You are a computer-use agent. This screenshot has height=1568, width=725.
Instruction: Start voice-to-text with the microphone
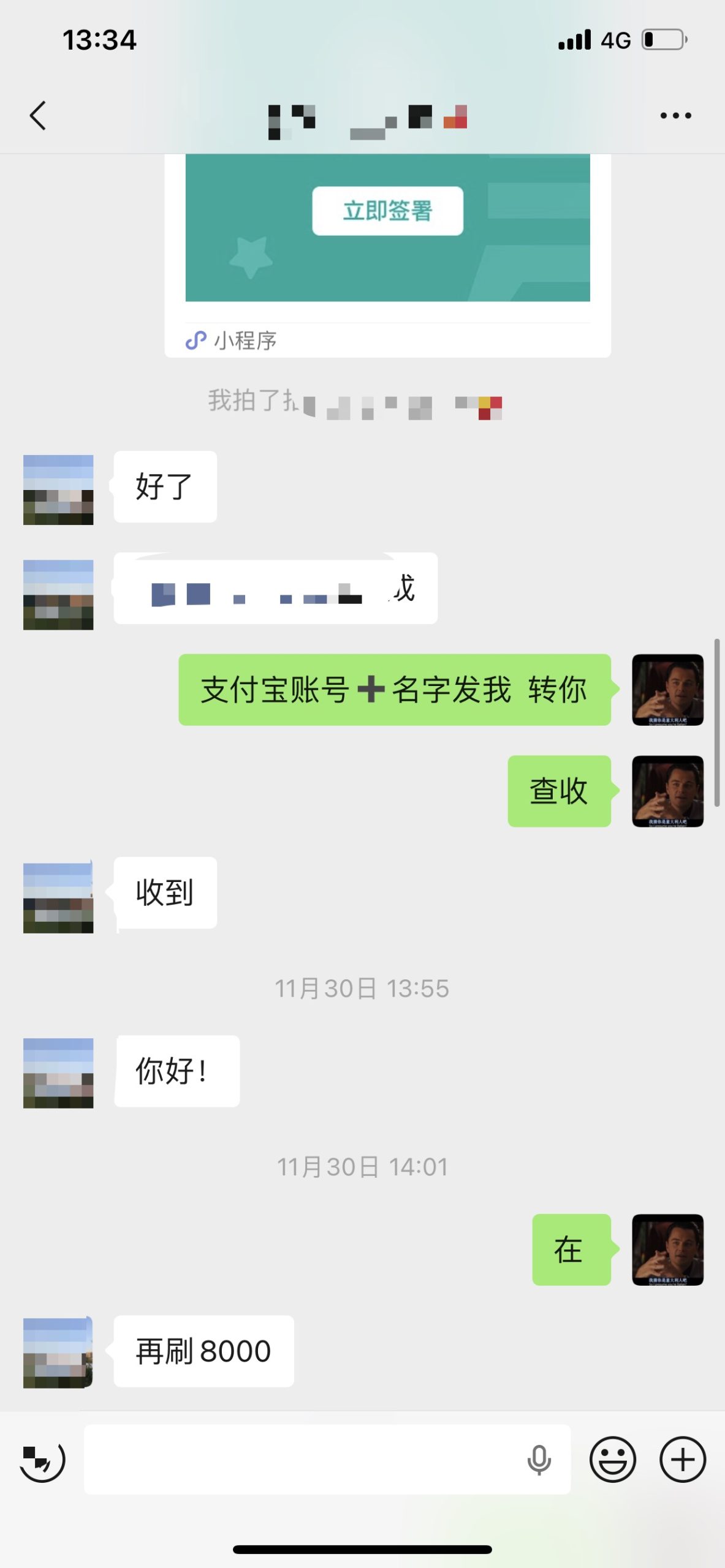coord(539,1460)
